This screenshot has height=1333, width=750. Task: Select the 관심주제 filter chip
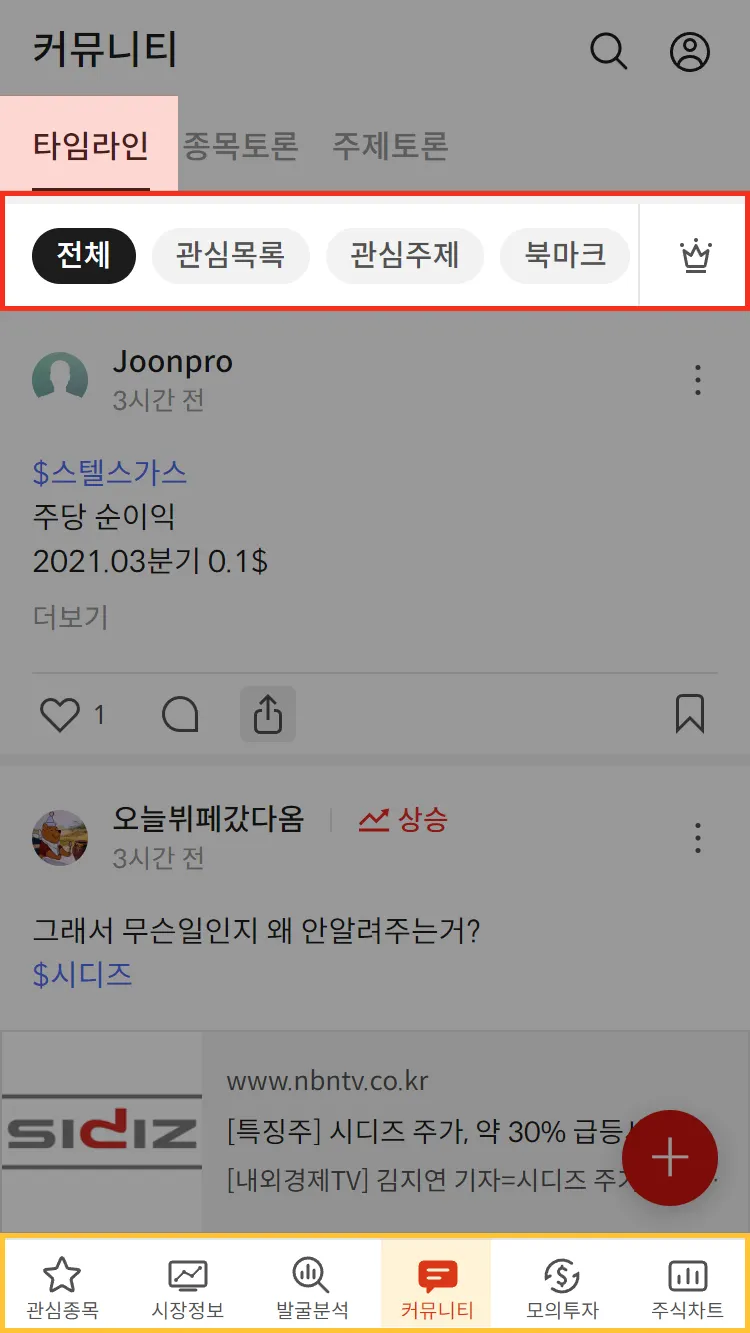[405, 255]
